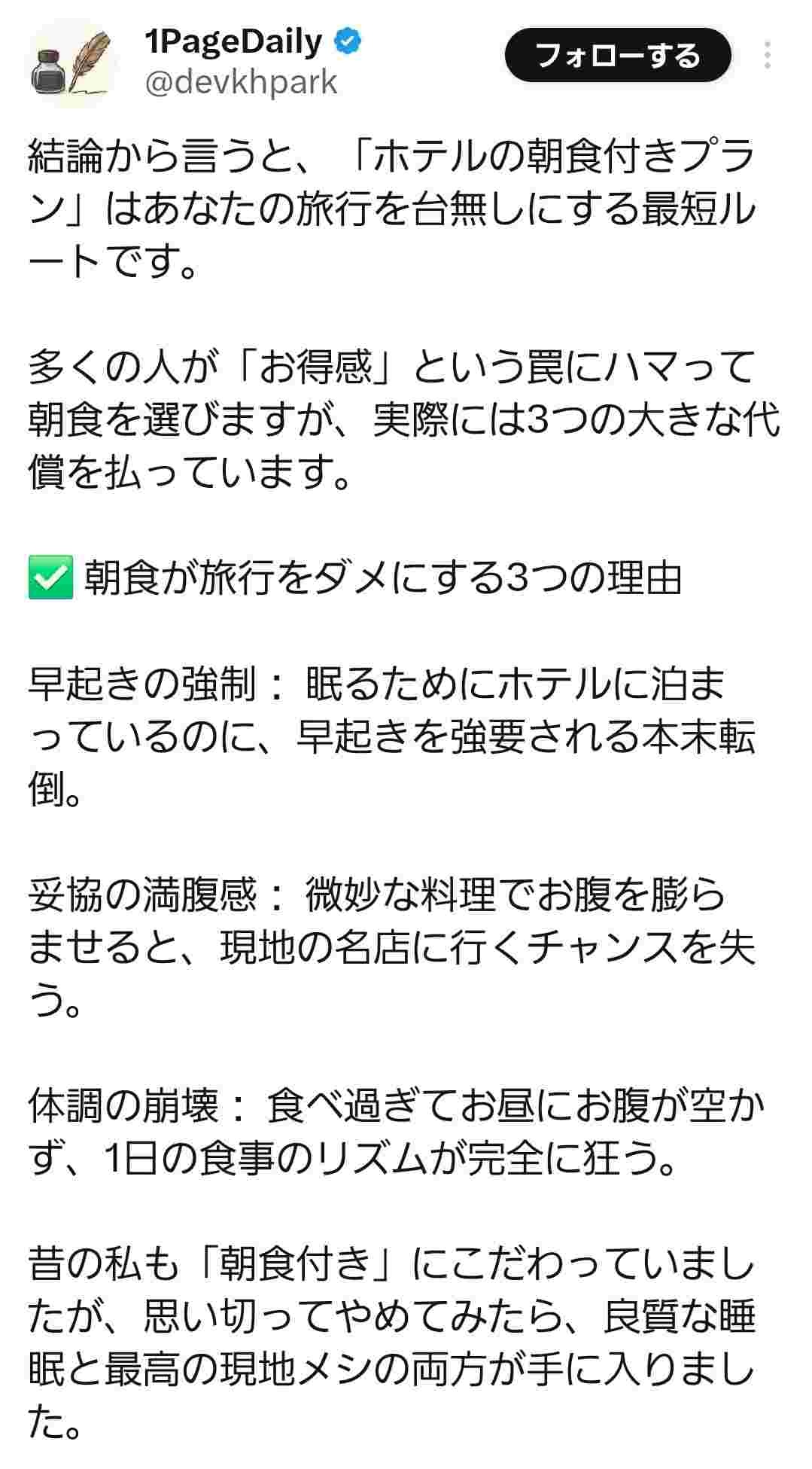Open the post's overflow menu
The height and width of the screenshot is (1469, 812).
pos(767,56)
